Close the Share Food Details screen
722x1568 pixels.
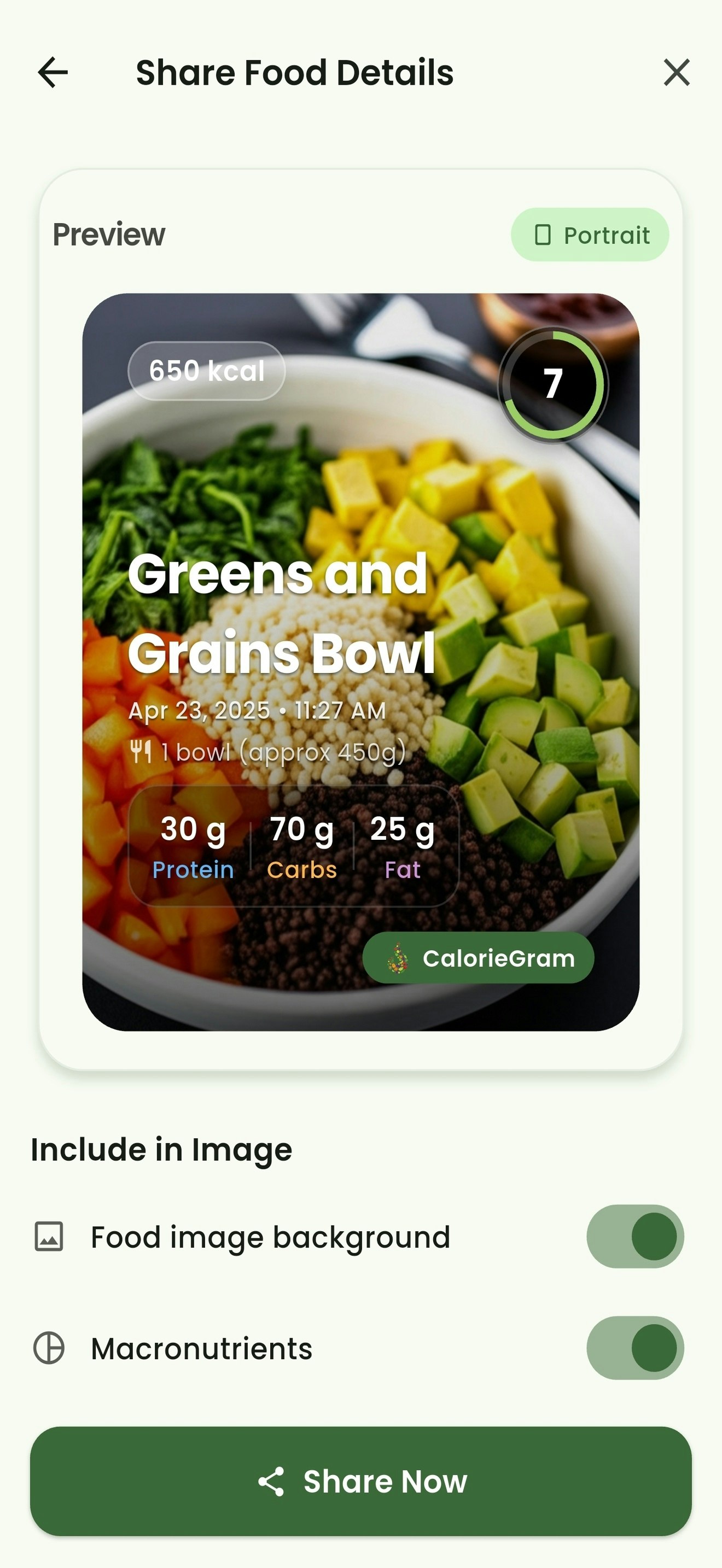click(677, 72)
